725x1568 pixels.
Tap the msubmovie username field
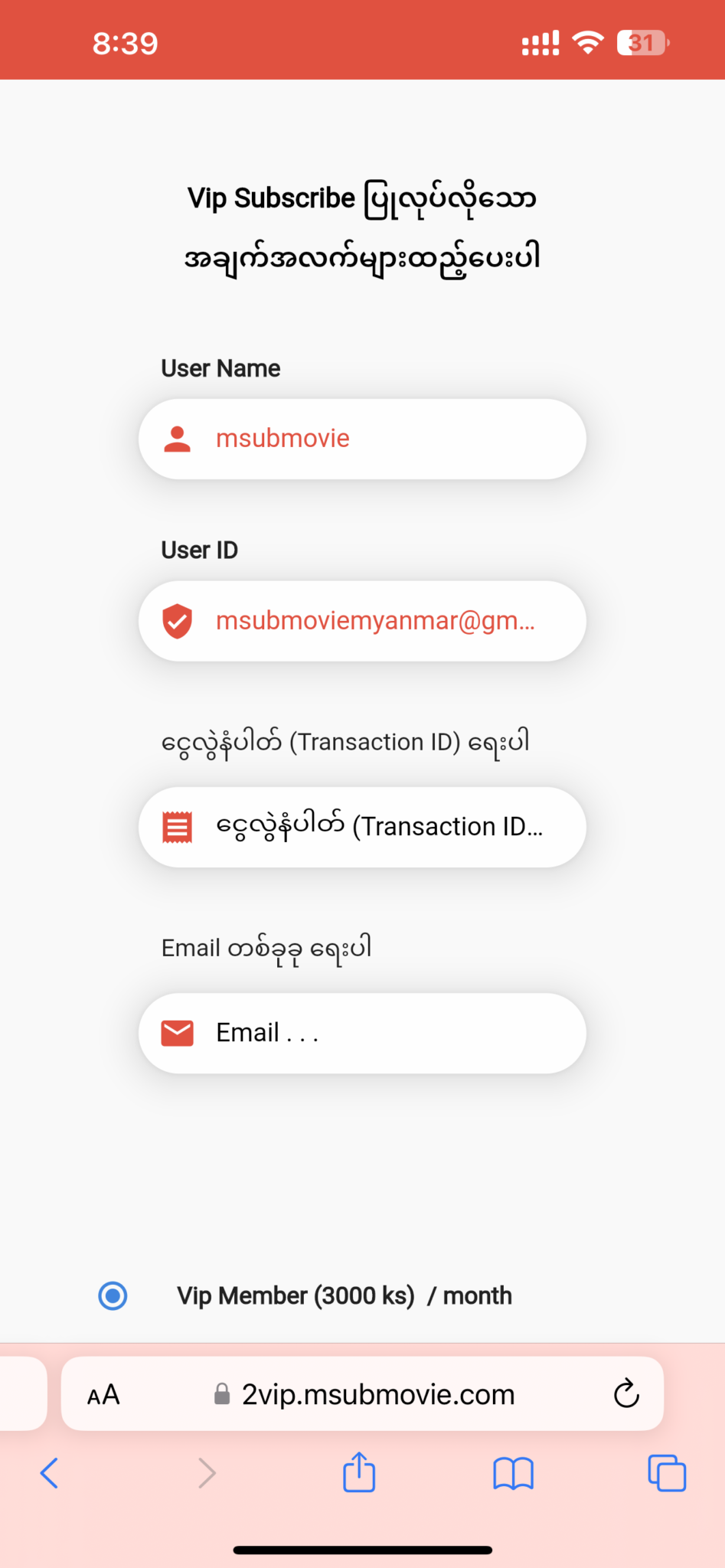tap(362, 438)
